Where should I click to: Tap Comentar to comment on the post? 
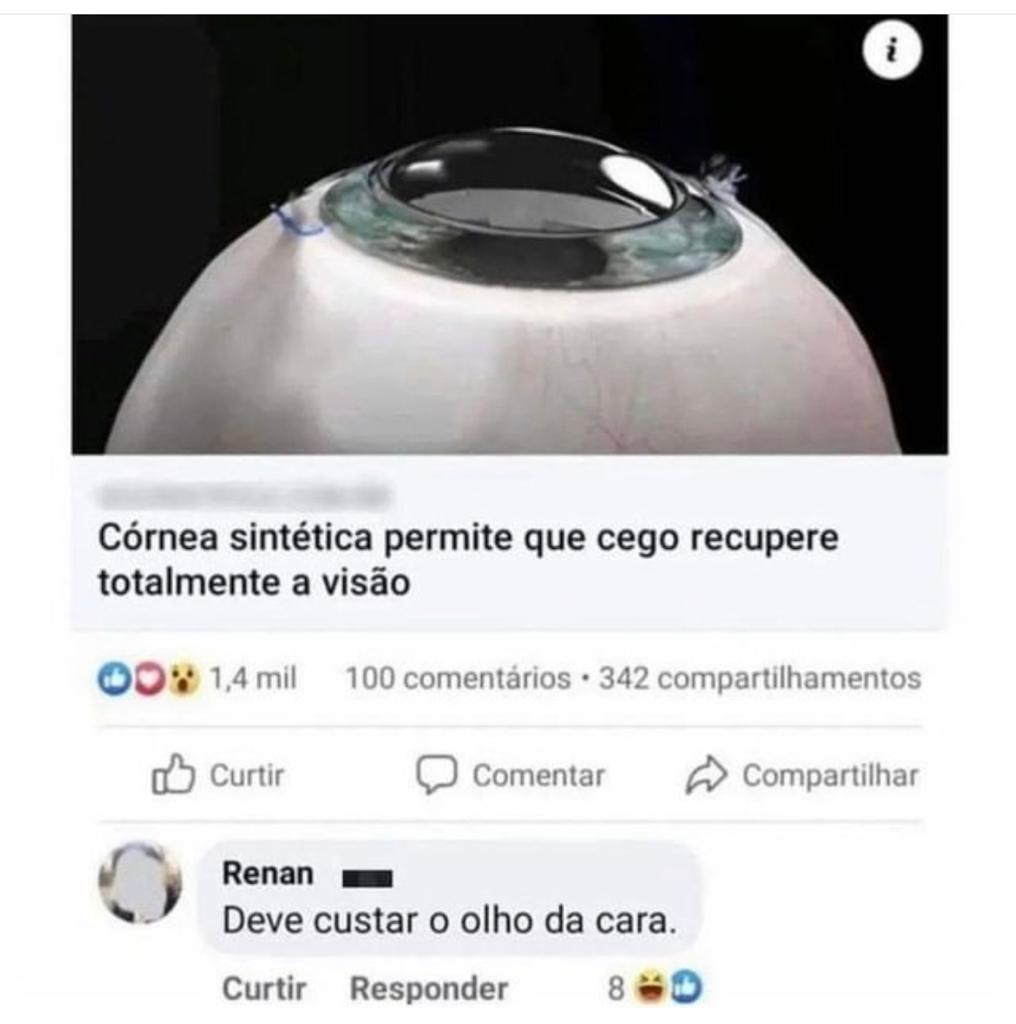(x=511, y=776)
